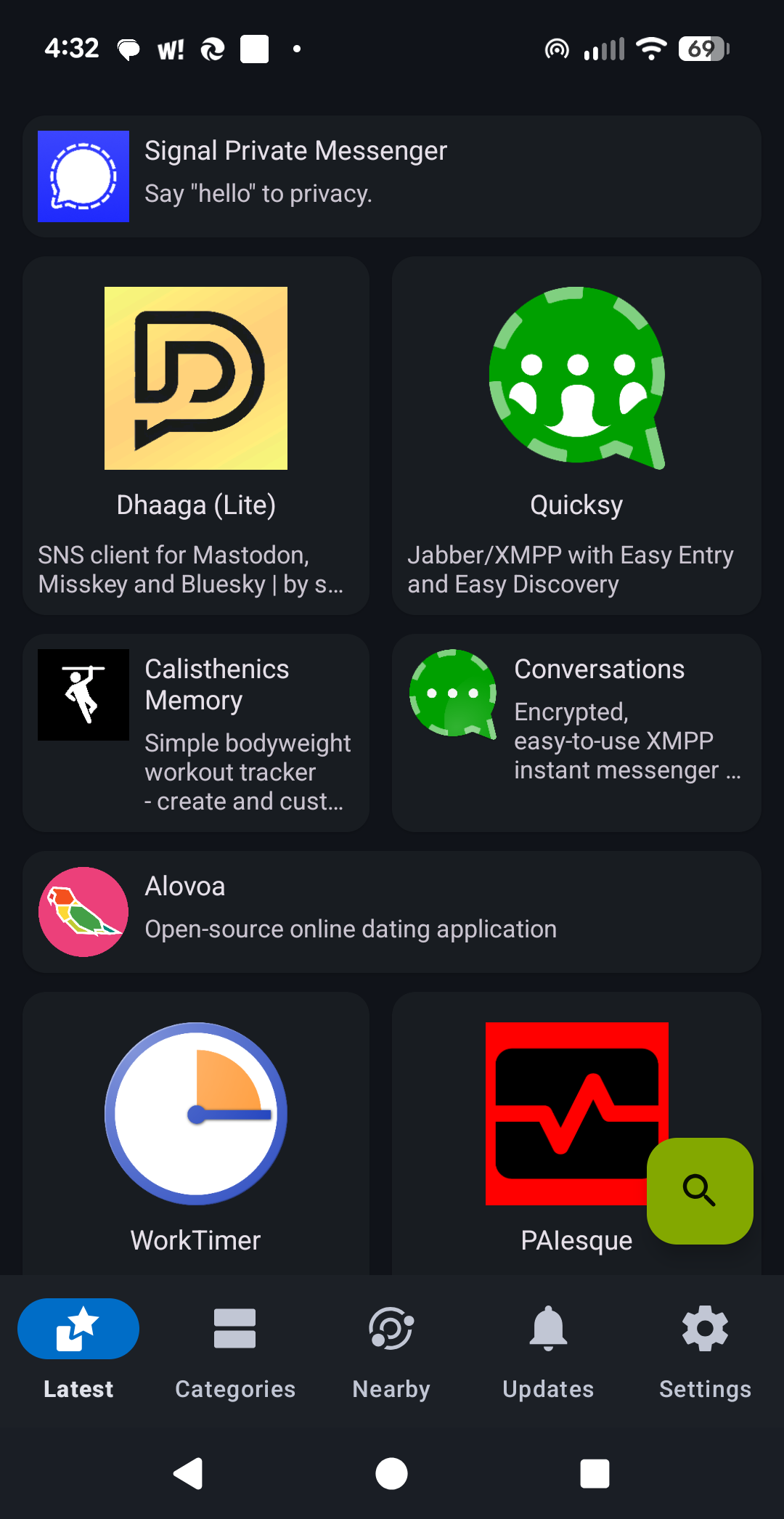Tap the Dhaaga (Lite) app icon
The height and width of the screenshot is (1519, 784).
click(196, 378)
